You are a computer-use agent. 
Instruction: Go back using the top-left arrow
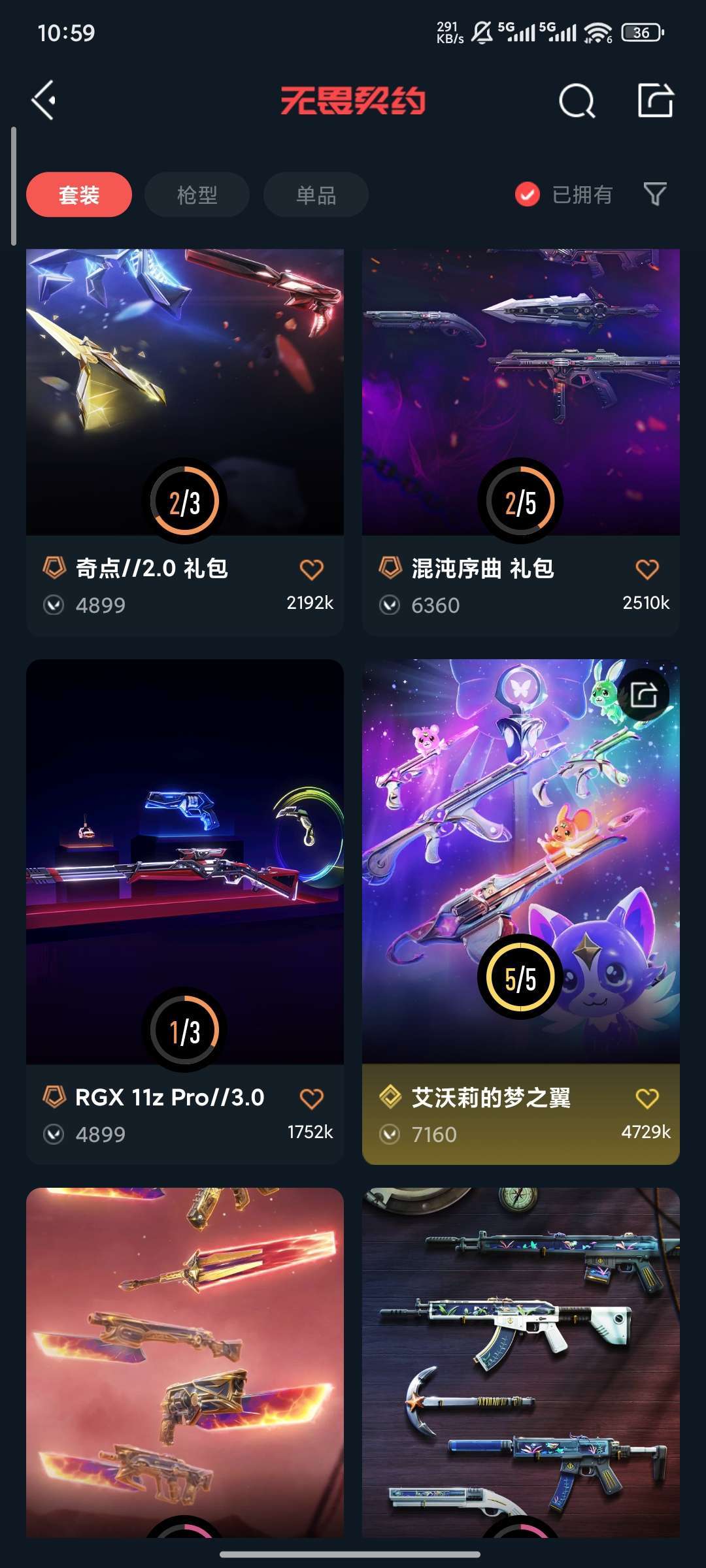44,101
